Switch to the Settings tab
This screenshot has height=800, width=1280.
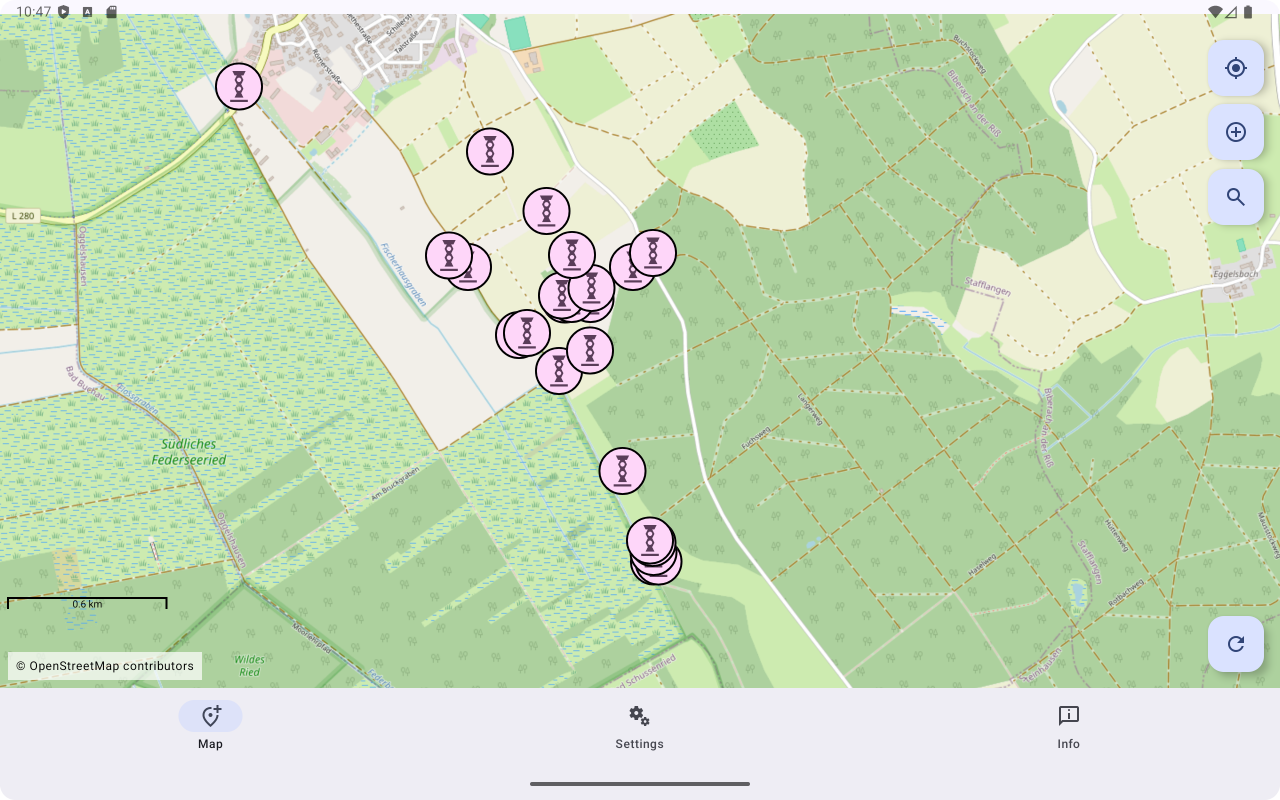tap(639, 727)
